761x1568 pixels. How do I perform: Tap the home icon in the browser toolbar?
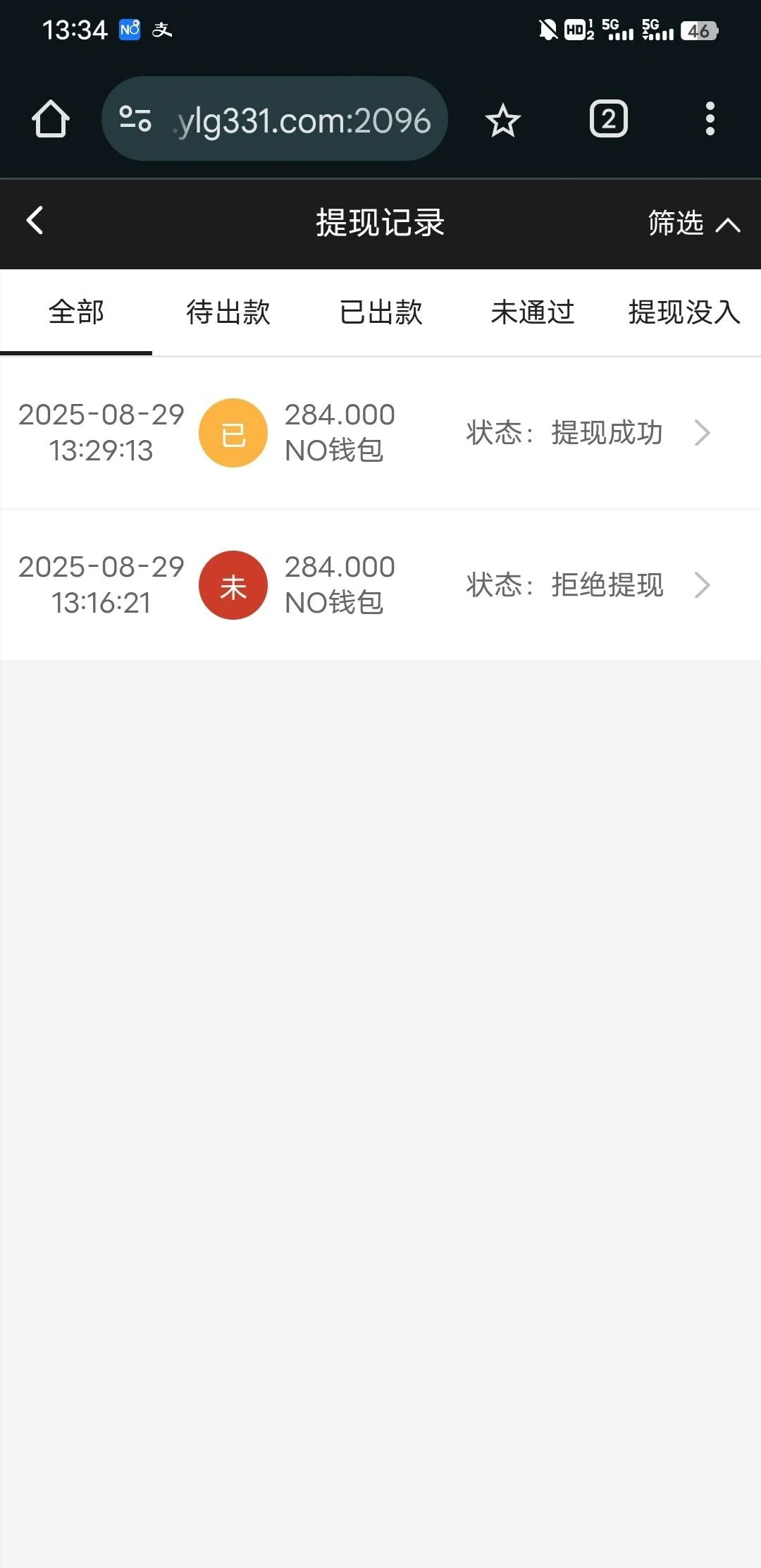(50, 118)
